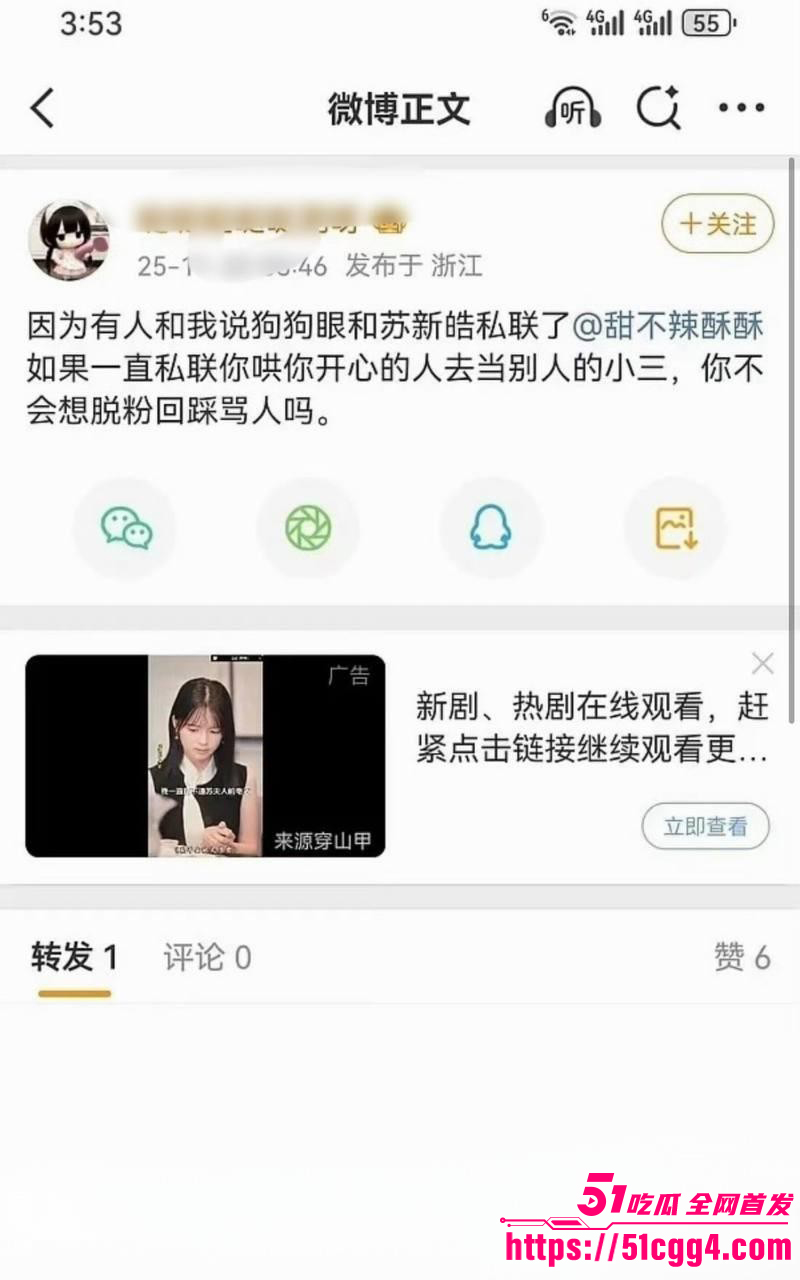The image size is (800, 1280).
Task: Share to WeChat Moments green icon
Action: [309, 528]
